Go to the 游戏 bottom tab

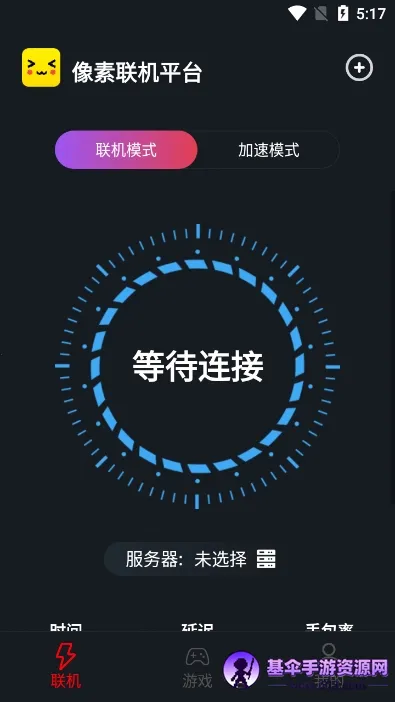coord(197,668)
